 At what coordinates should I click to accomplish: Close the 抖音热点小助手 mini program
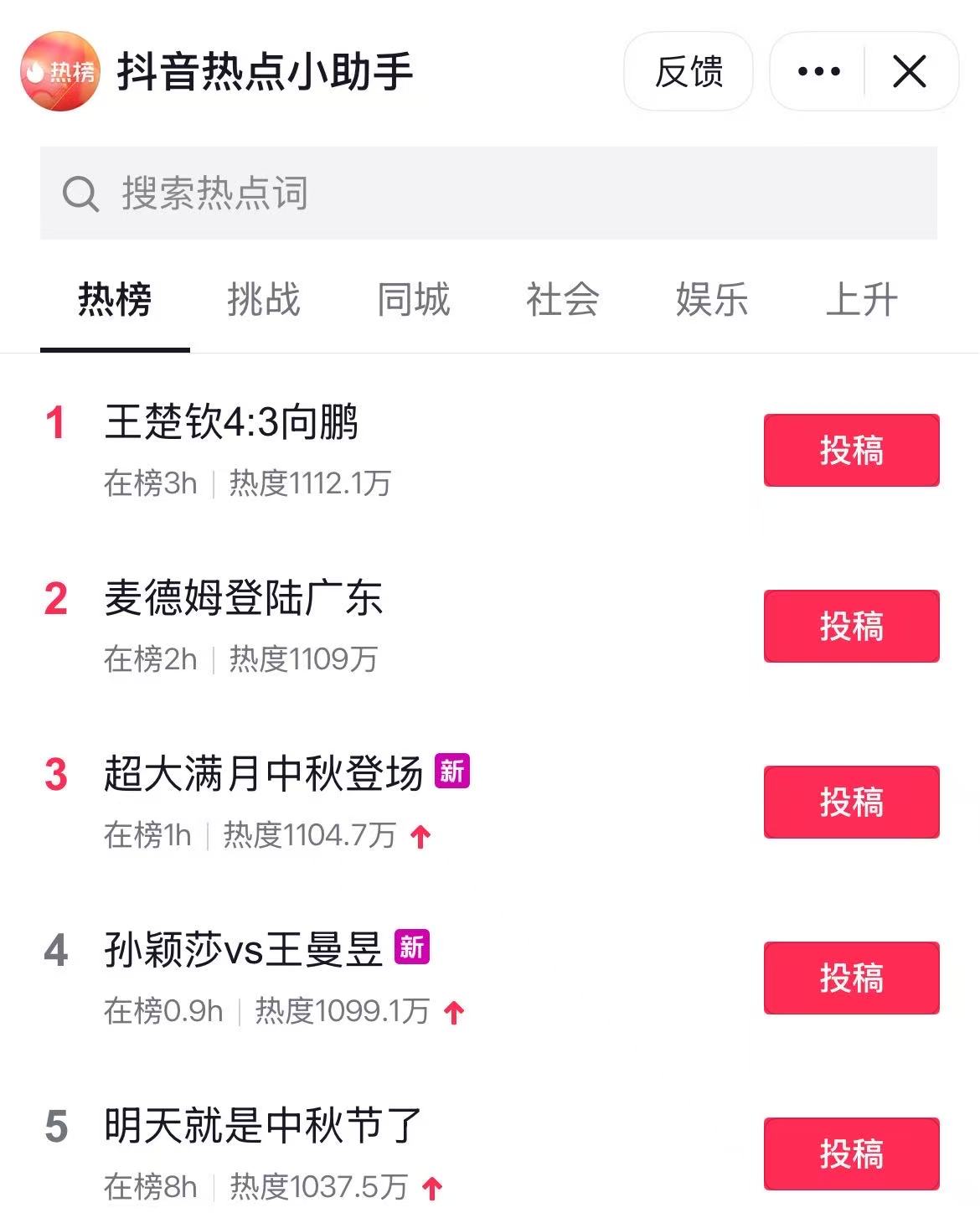910,71
